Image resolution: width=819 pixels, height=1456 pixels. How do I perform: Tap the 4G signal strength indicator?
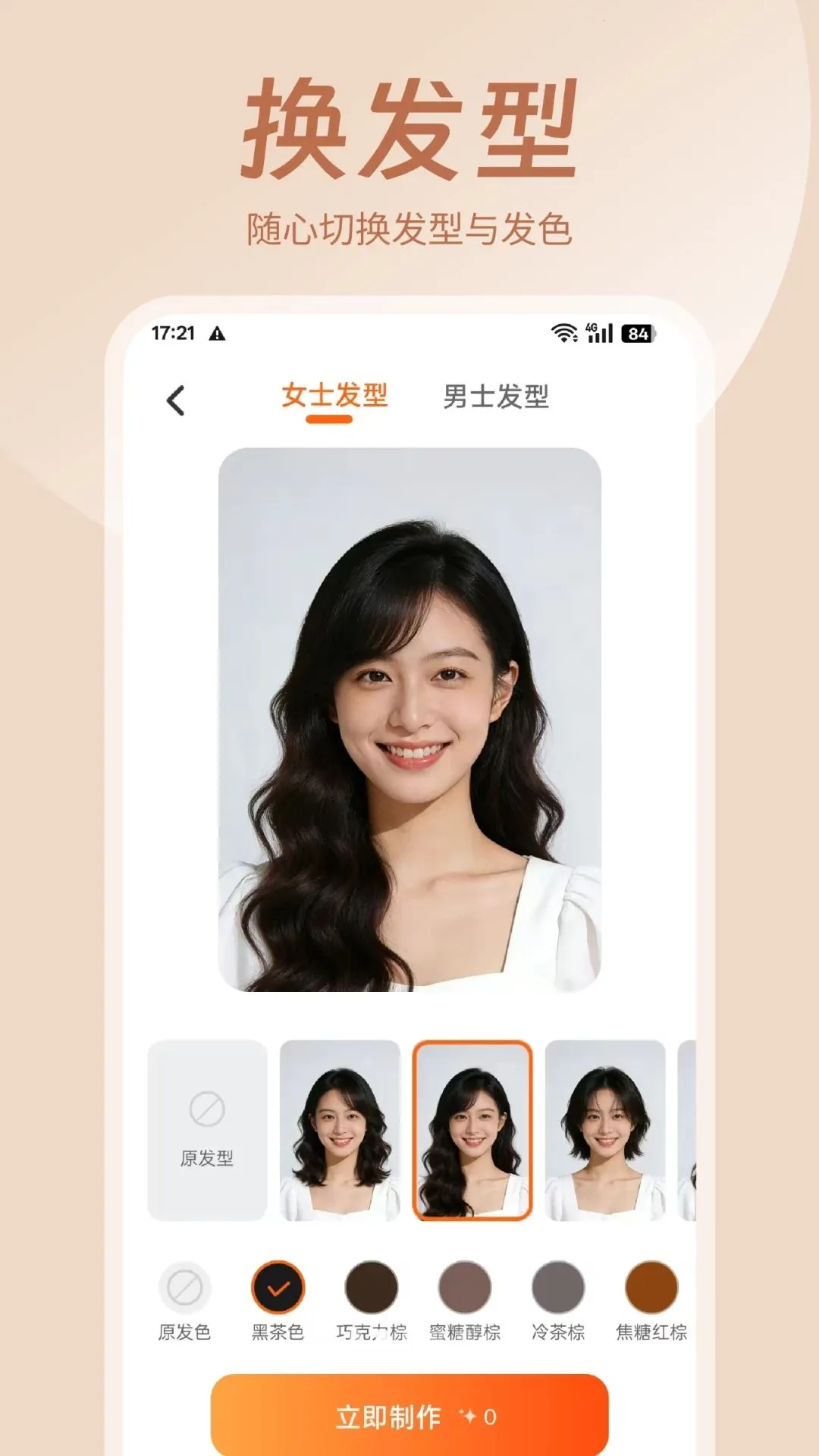pos(598,331)
